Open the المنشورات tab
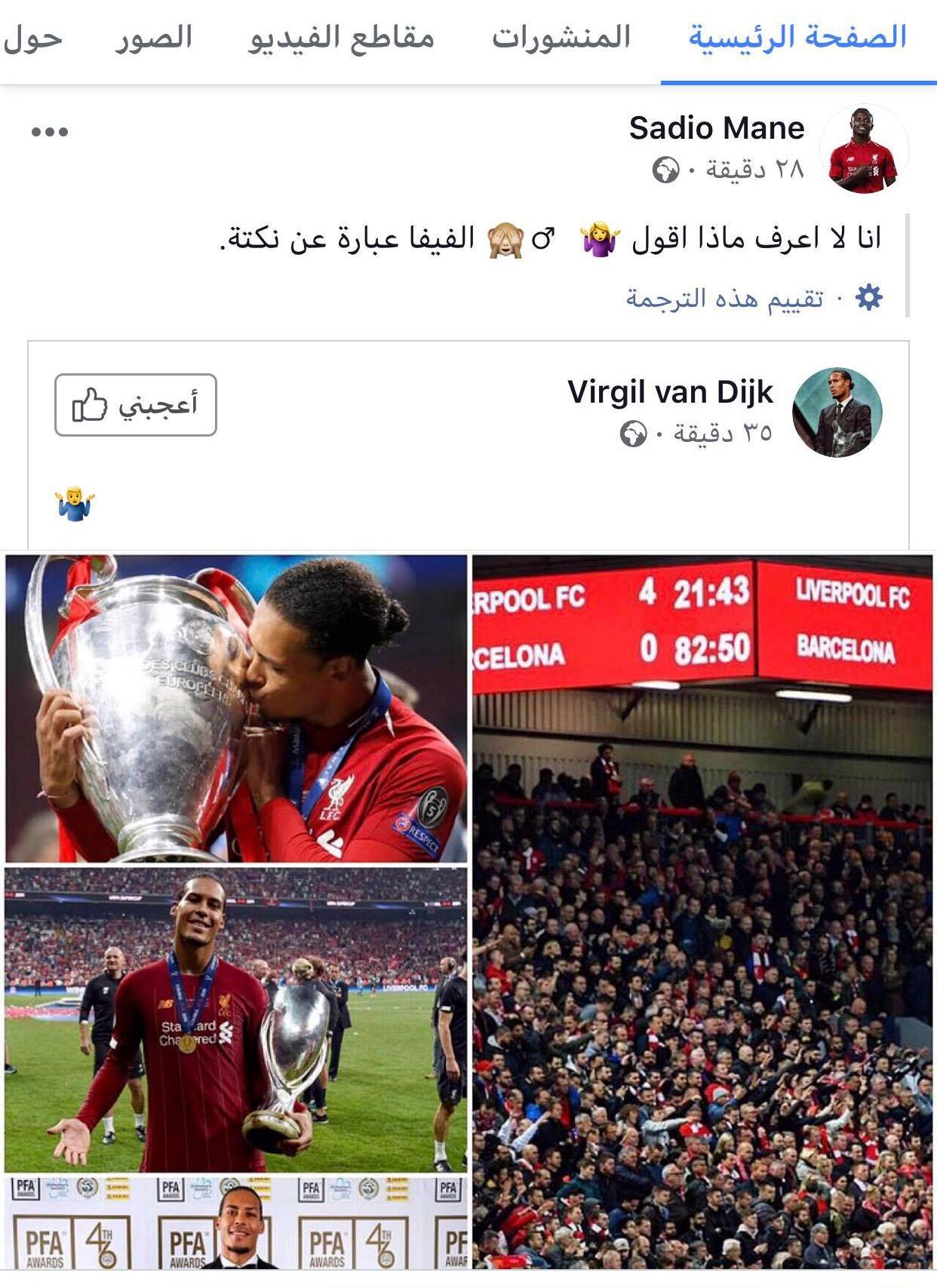This screenshot has height=1288, width=937. pyautogui.click(x=561, y=38)
